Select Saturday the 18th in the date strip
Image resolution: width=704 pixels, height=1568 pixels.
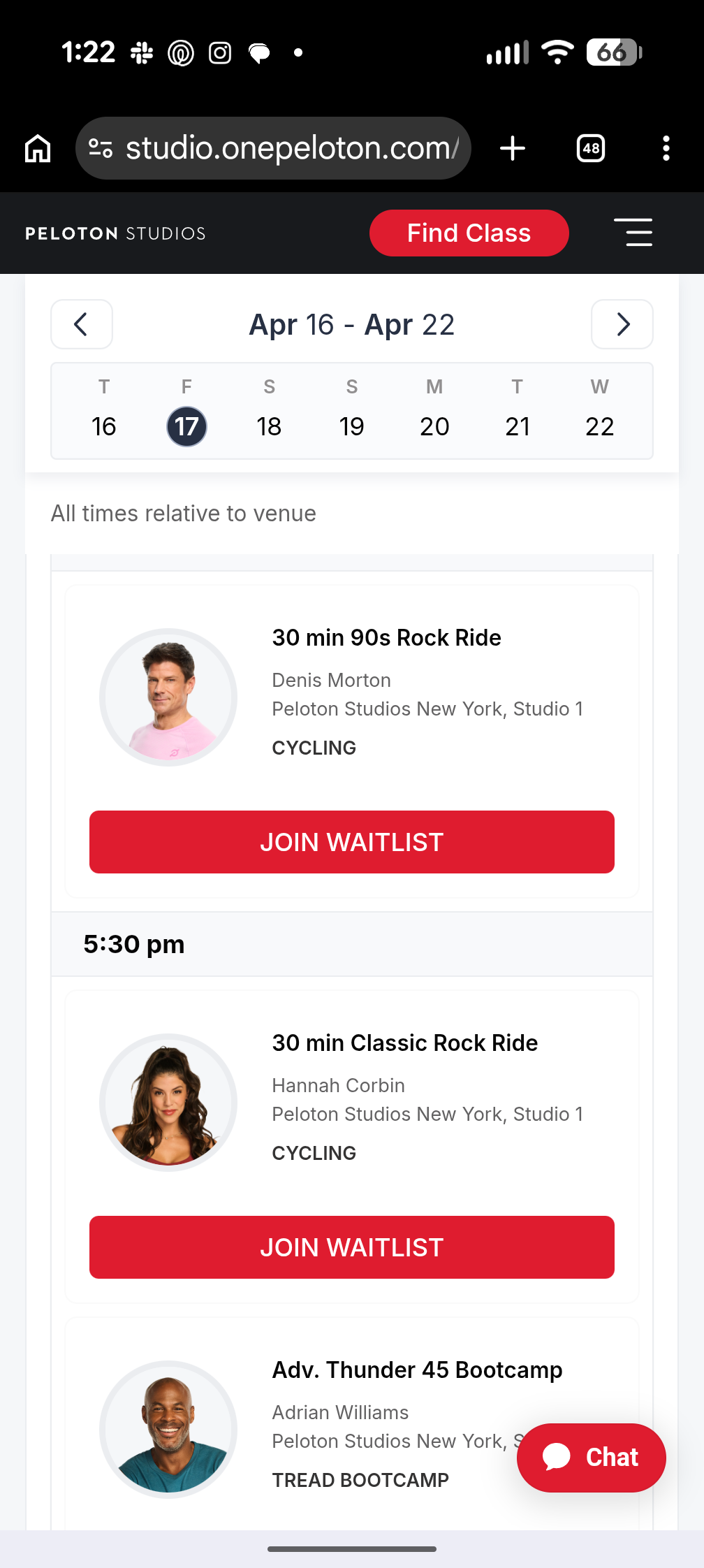tap(269, 426)
